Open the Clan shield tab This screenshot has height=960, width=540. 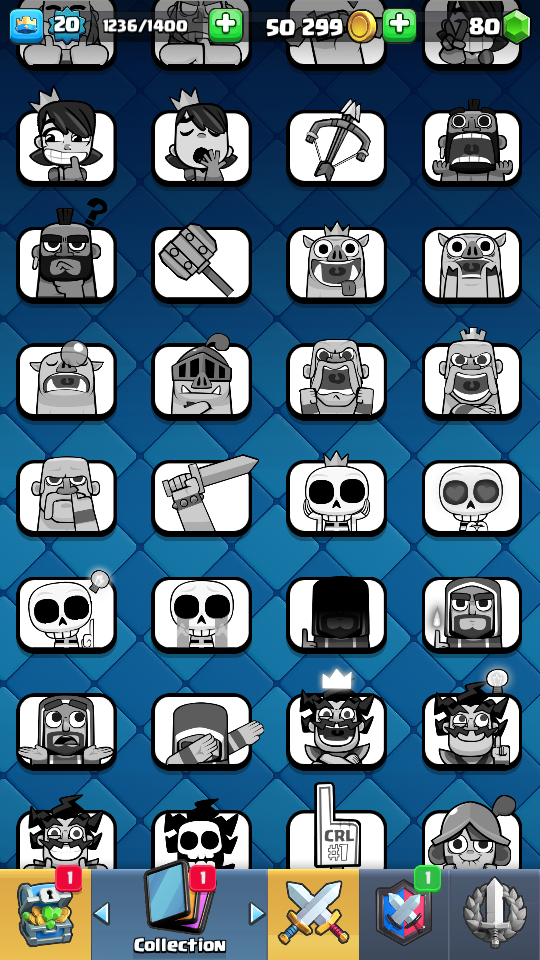coord(404,914)
